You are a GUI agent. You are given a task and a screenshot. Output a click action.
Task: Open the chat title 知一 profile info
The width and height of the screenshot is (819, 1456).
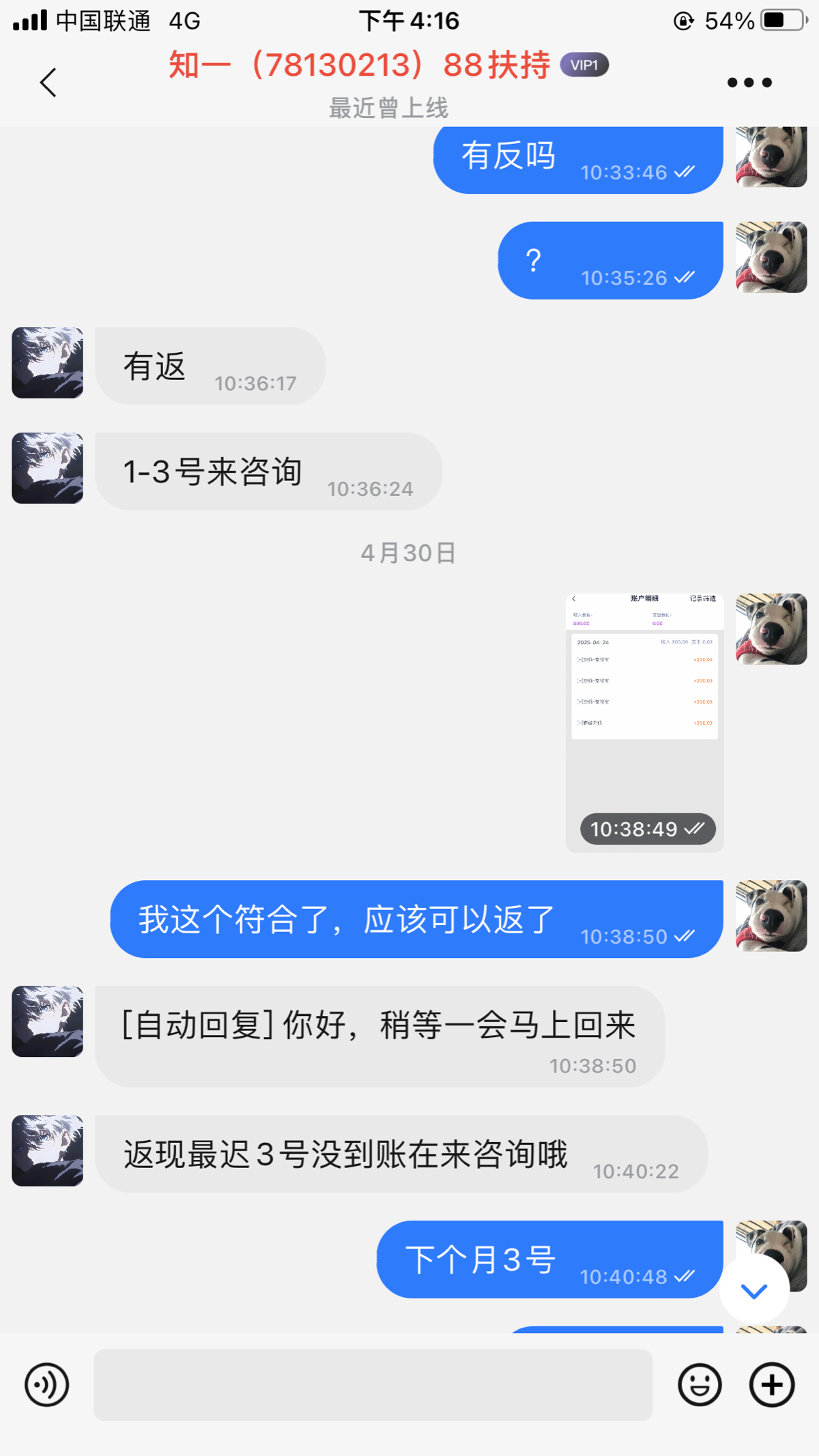[x=360, y=65]
